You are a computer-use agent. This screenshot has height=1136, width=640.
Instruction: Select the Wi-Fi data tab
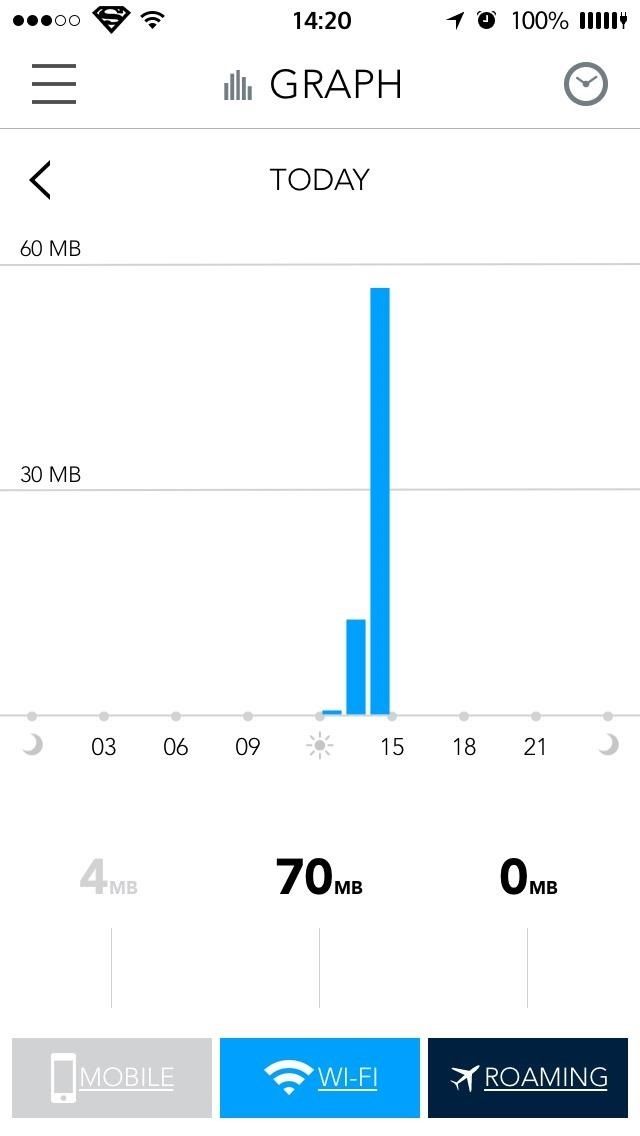320,1077
